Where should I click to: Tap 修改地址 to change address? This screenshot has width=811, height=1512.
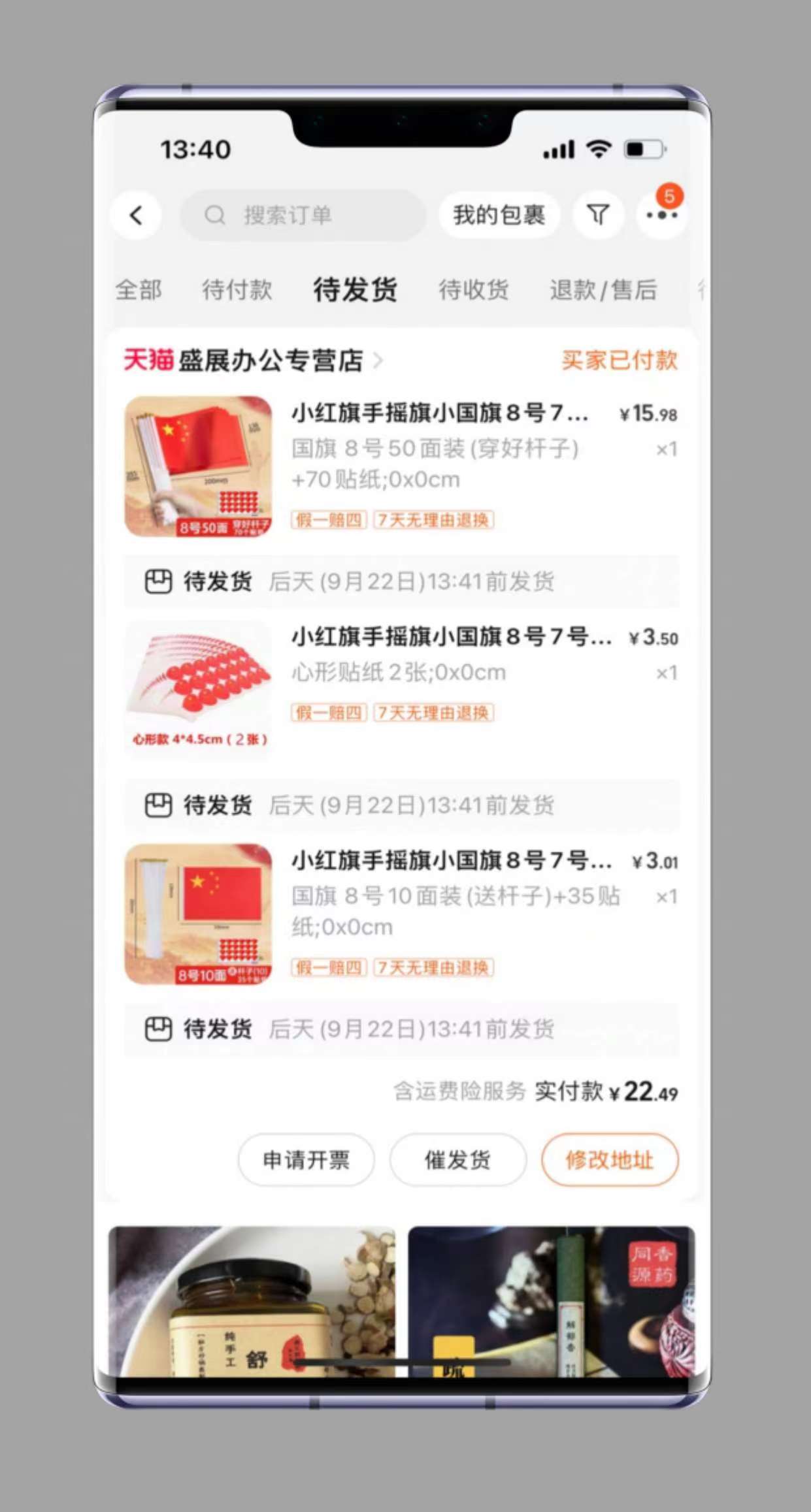point(609,1160)
